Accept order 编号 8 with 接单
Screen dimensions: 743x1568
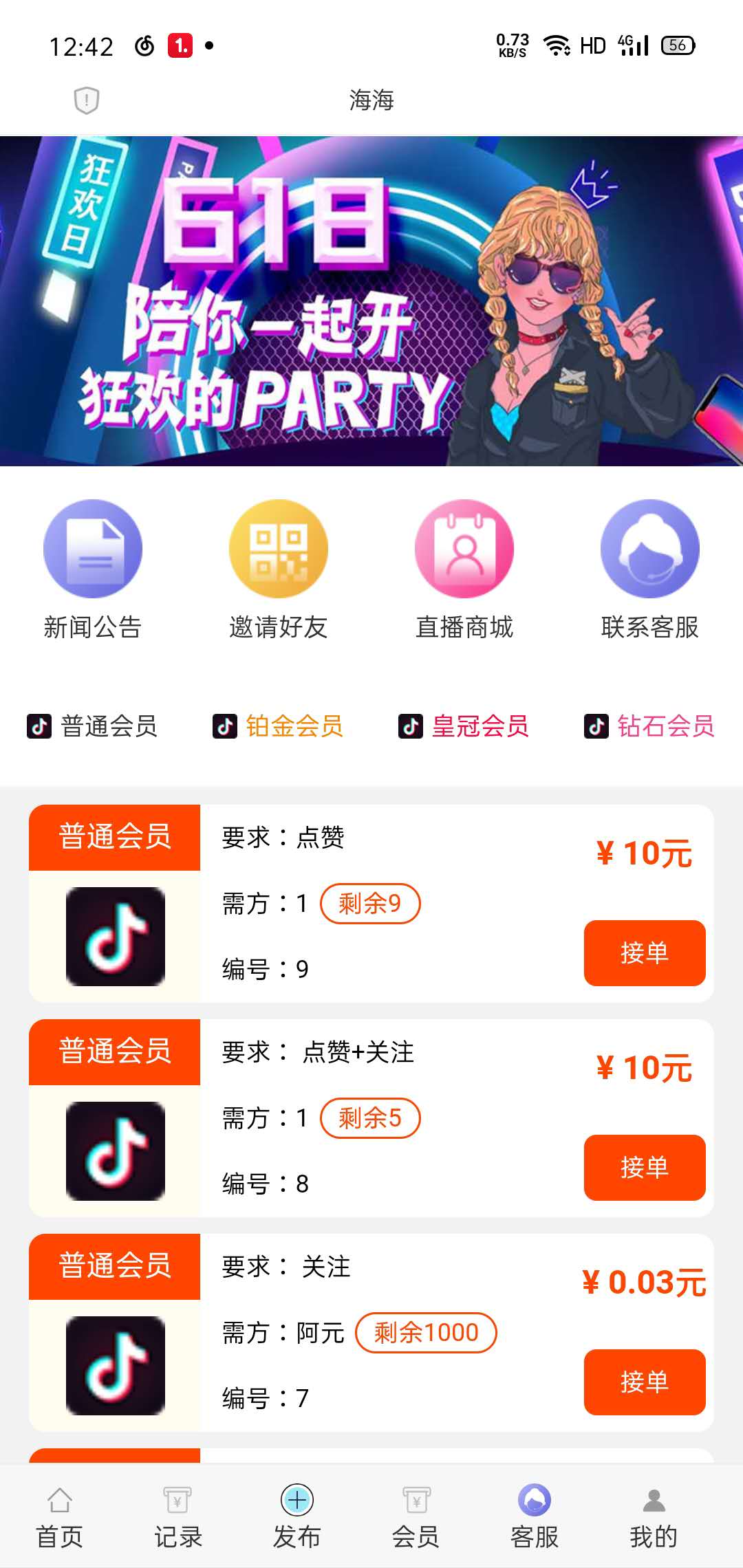pyautogui.click(x=645, y=1167)
